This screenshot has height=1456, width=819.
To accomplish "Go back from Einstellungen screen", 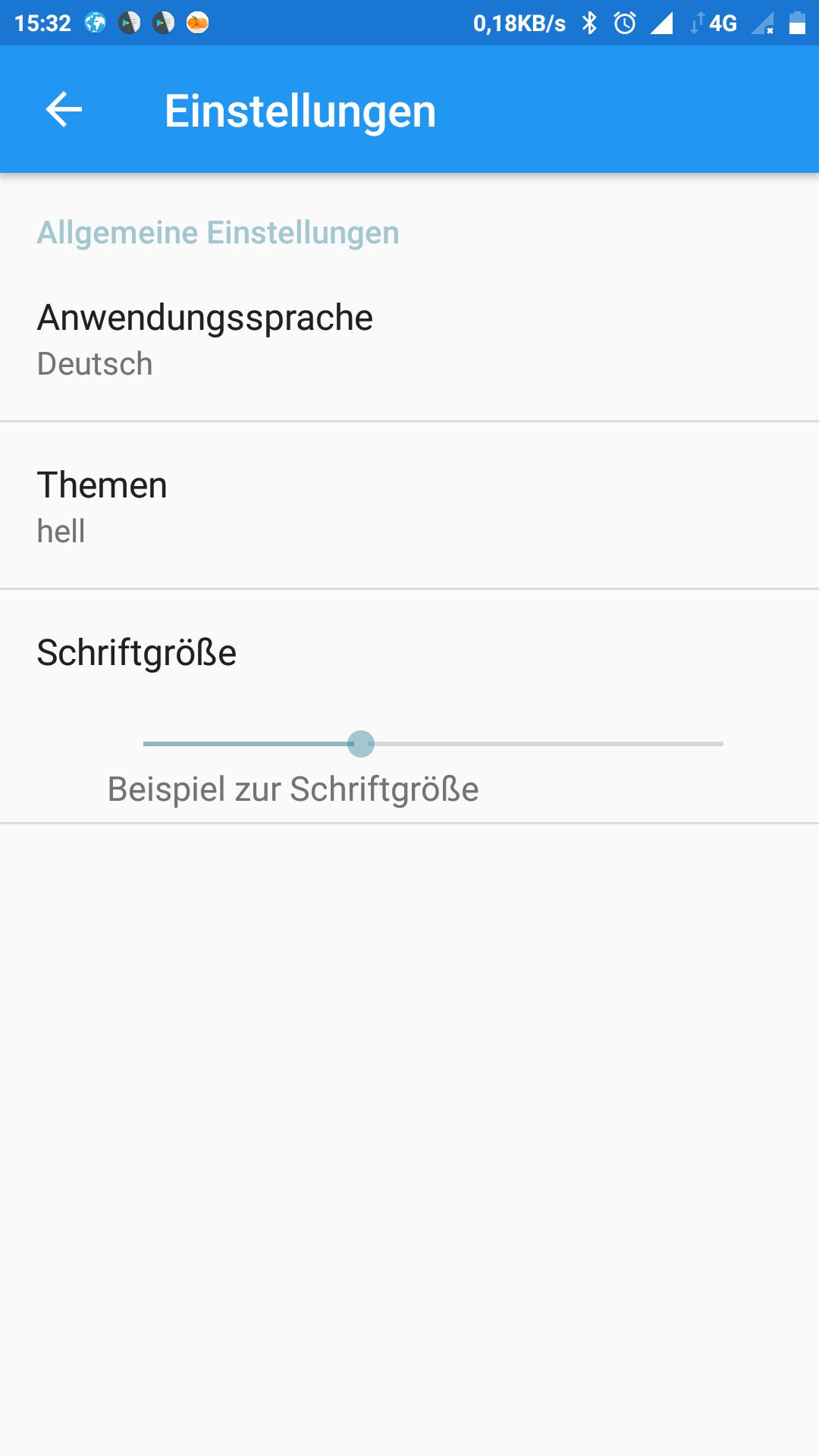I will click(64, 111).
